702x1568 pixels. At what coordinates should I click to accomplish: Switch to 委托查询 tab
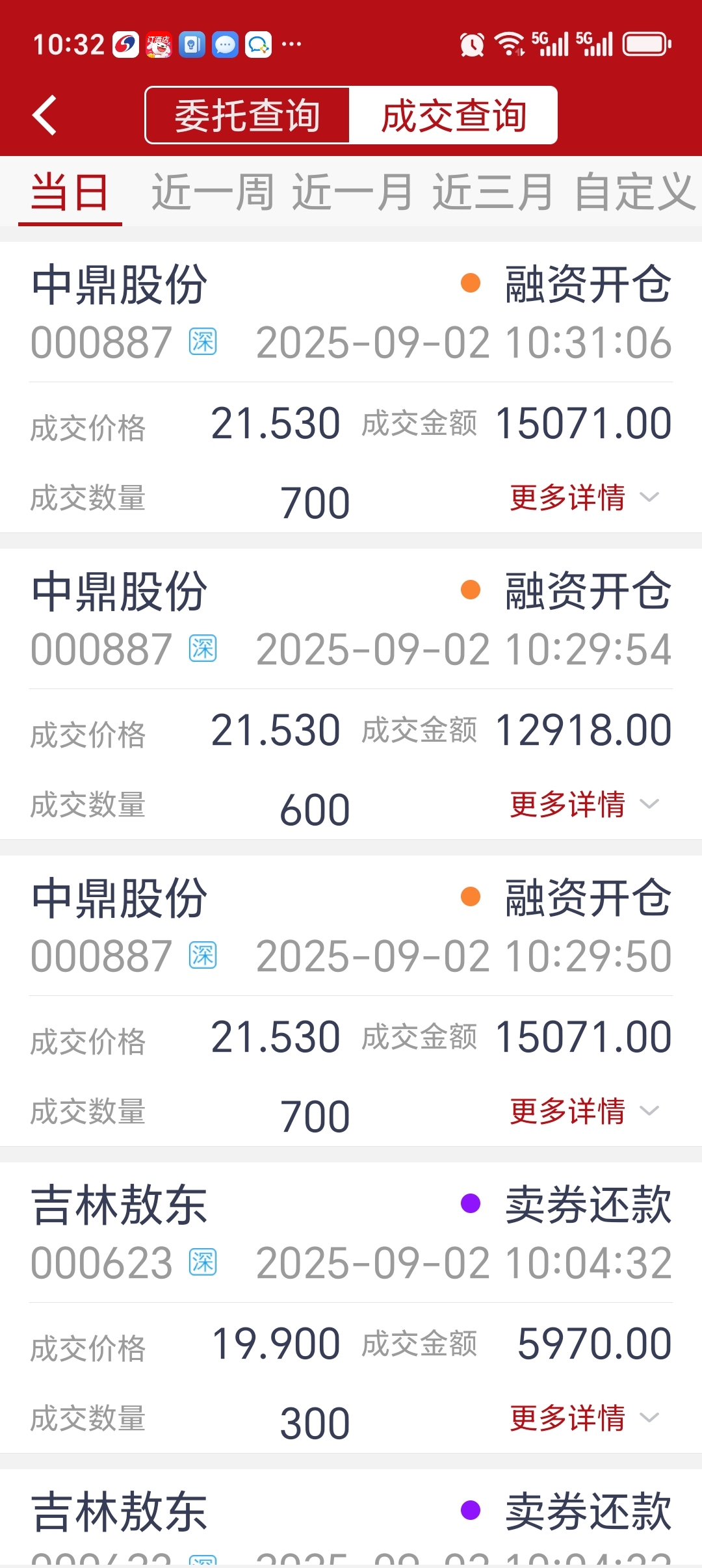pyautogui.click(x=248, y=116)
